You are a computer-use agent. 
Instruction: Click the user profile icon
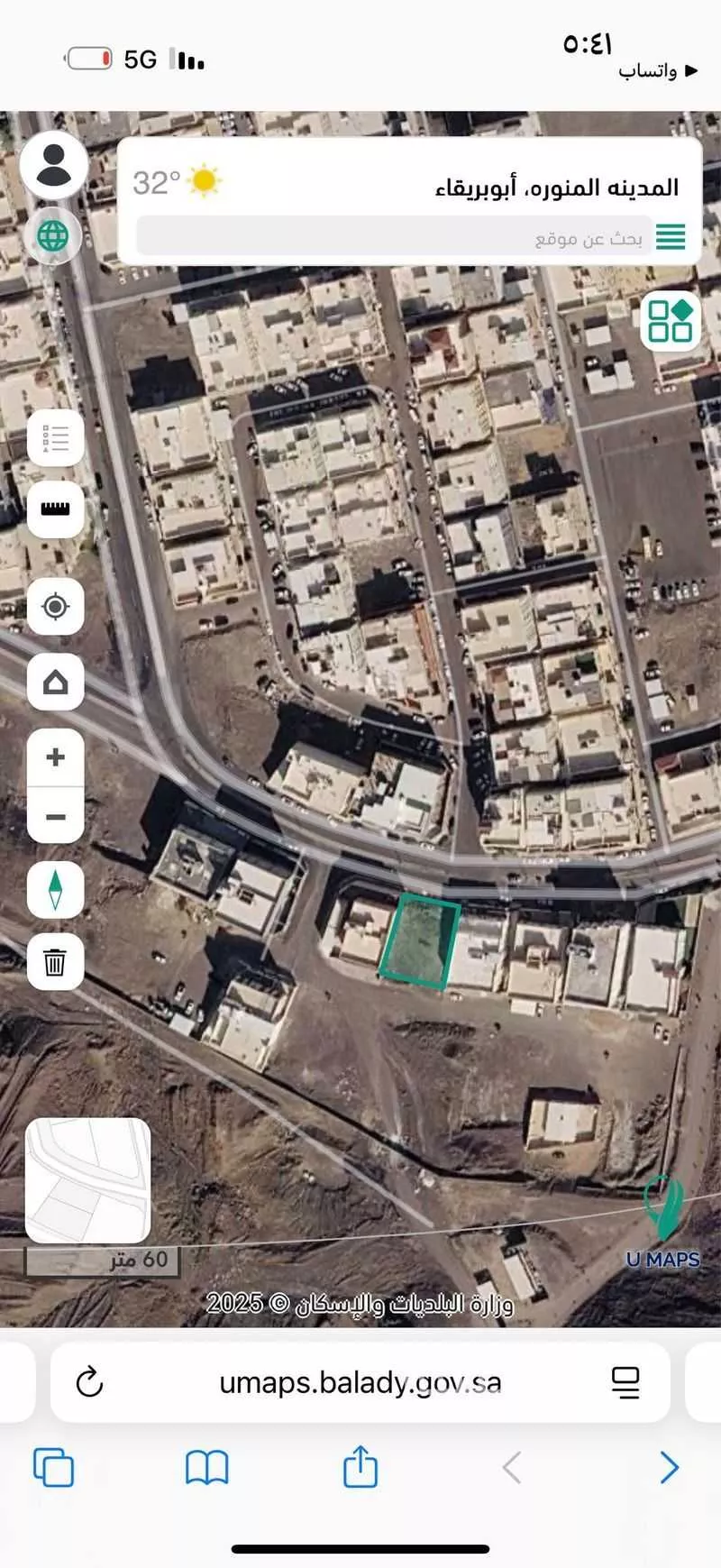(55, 164)
